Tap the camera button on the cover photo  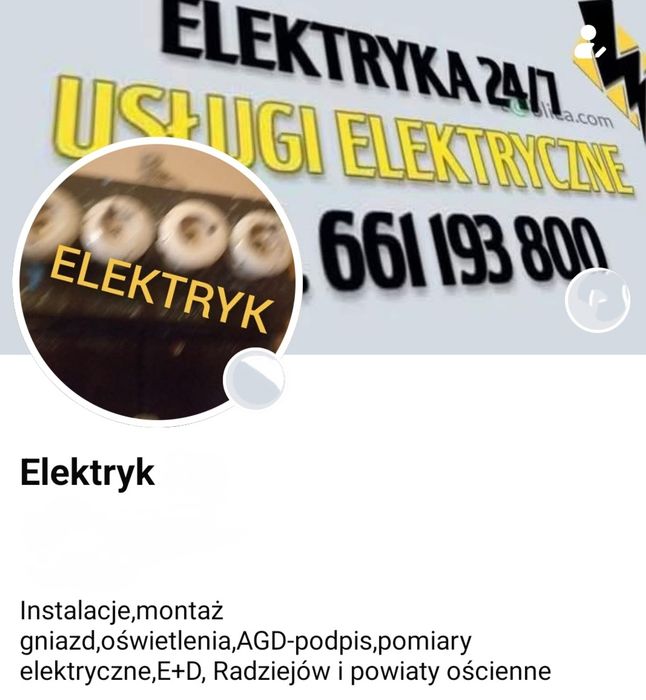597,299
